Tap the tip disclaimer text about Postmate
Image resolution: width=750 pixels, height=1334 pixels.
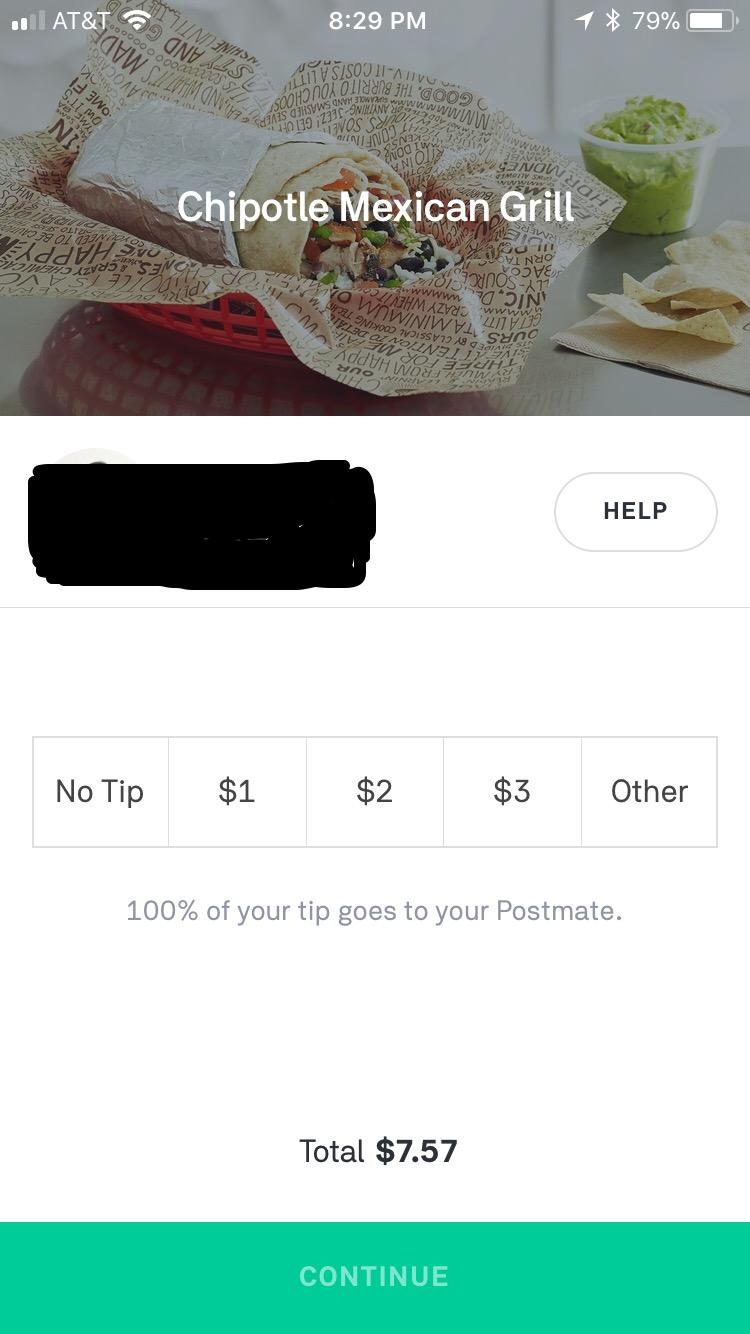(375, 910)
